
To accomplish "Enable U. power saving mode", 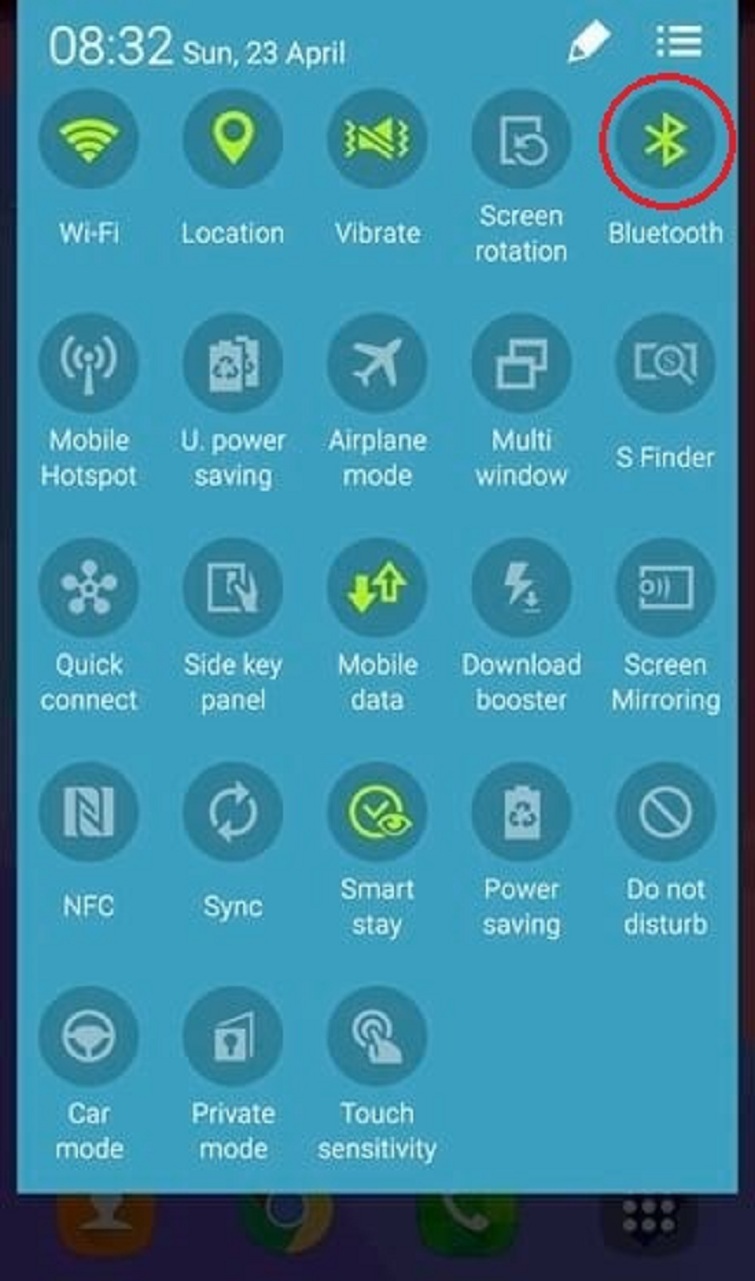I will point(232,363).
